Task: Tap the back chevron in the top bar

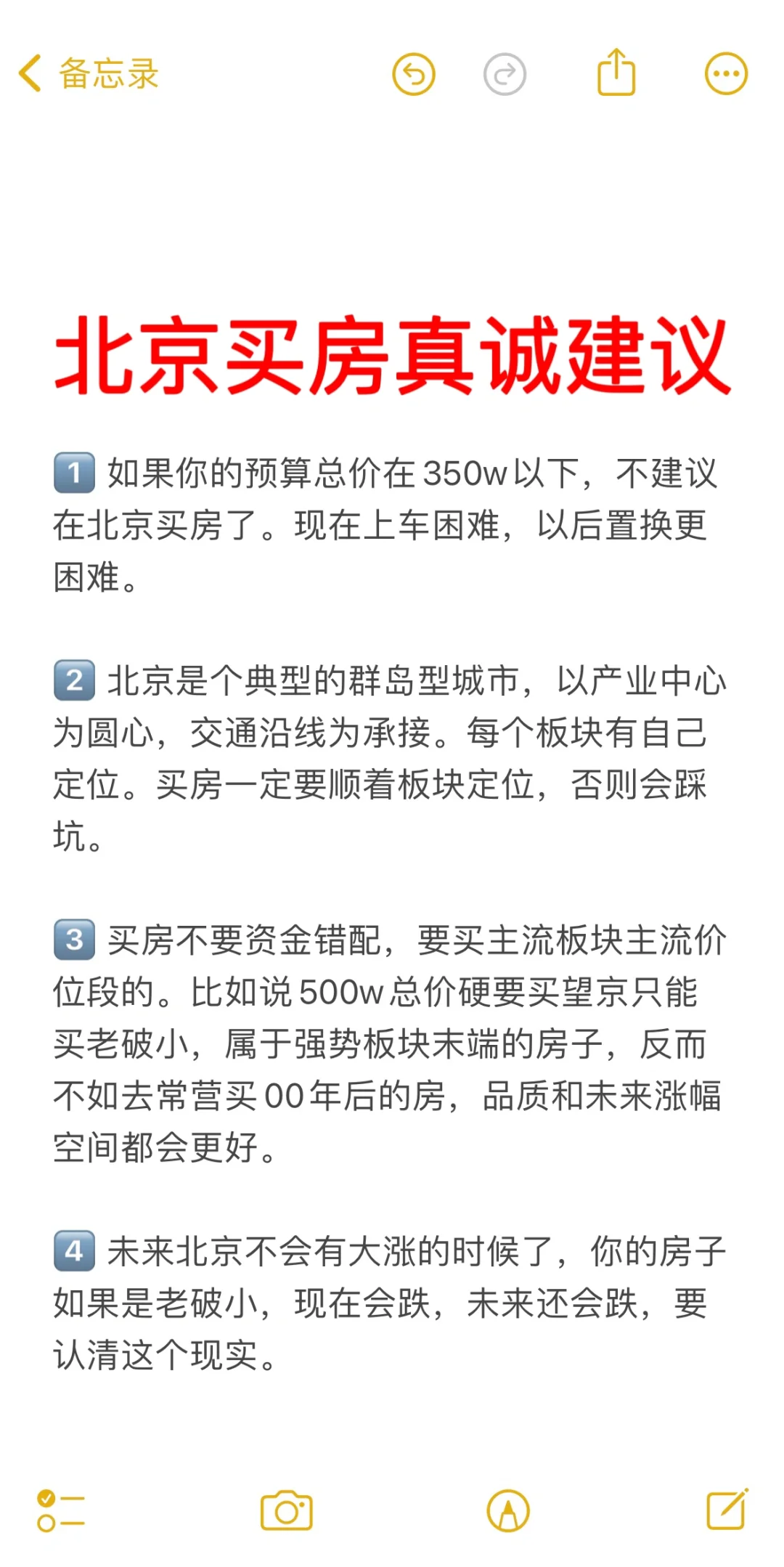Action: tap(29, 73)
